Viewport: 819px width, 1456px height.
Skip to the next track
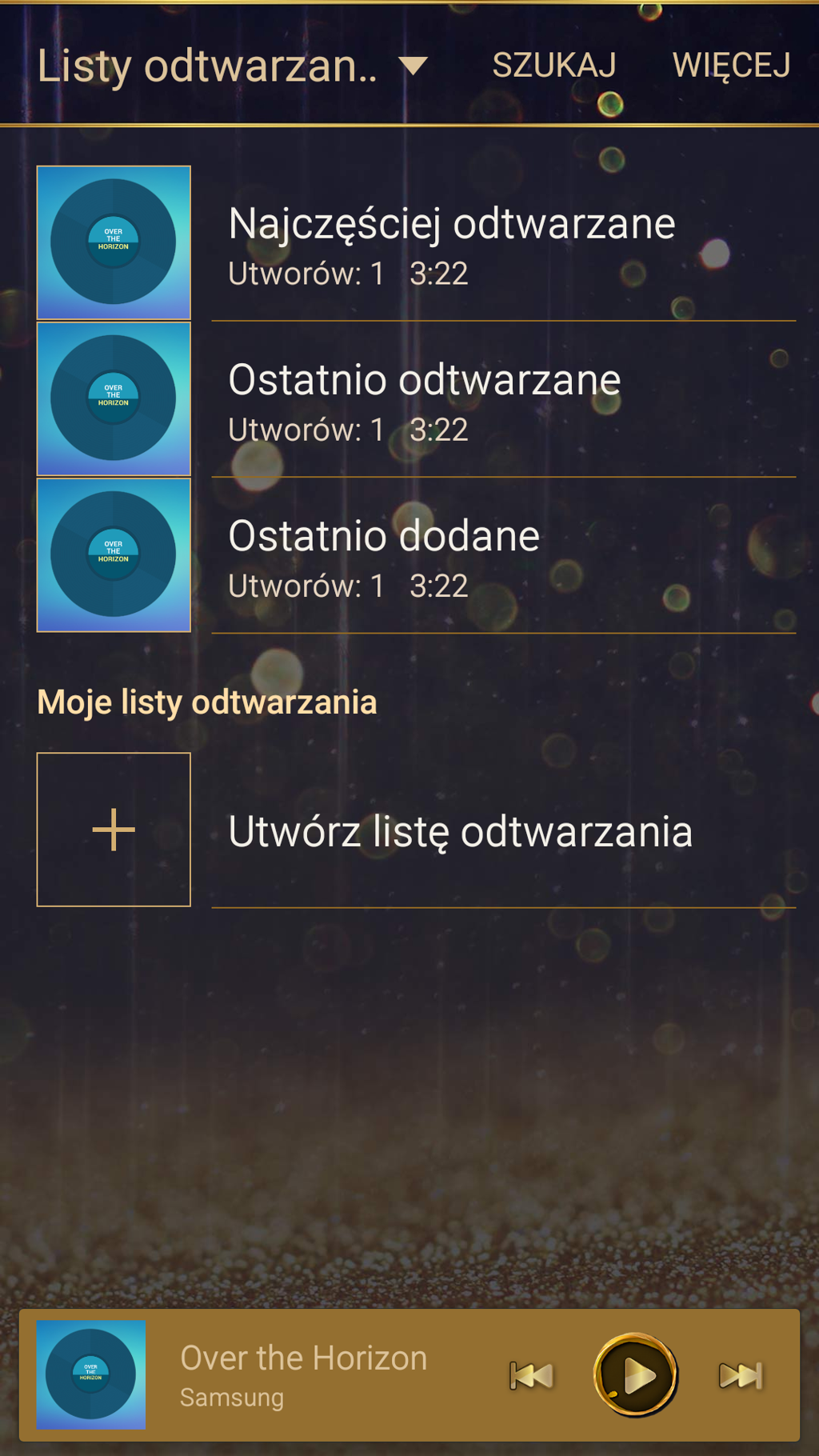[741, 1375]
